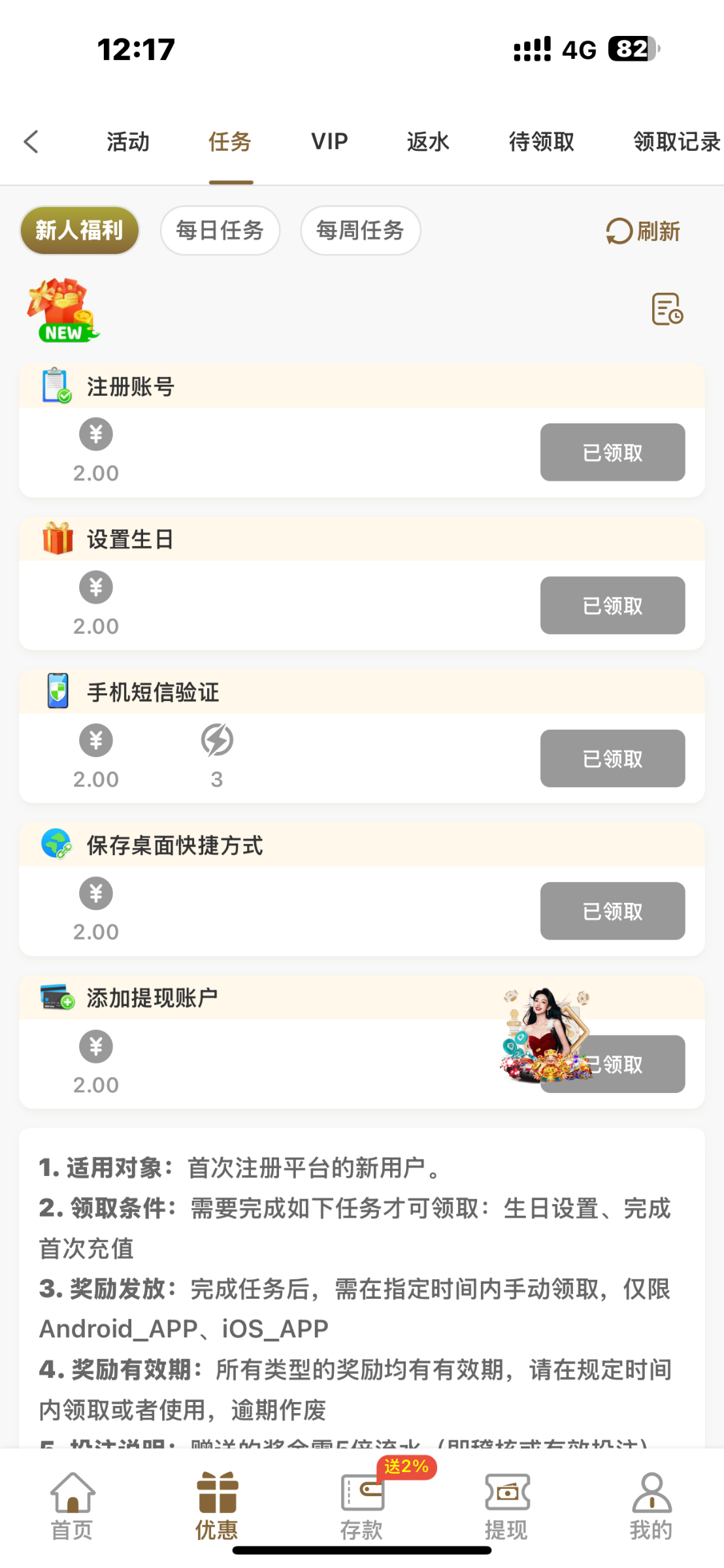Screen dimensions: 724x1568
Task: Switch to 我的 profile tab
Action: click(651, 1506)
